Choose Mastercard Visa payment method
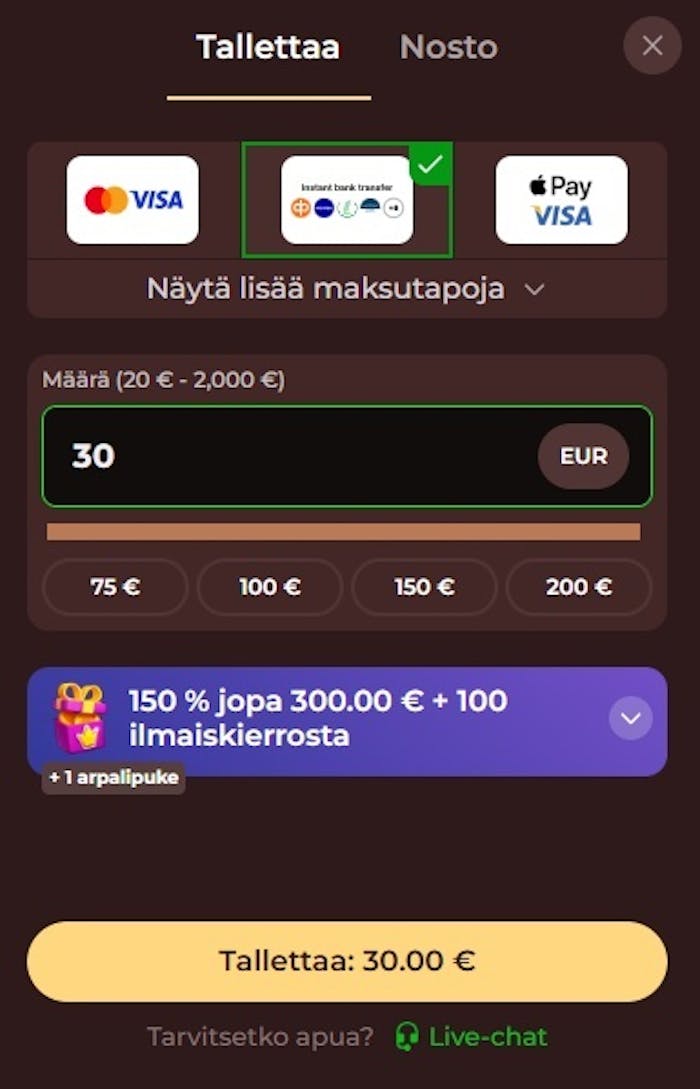 (133, 200)
